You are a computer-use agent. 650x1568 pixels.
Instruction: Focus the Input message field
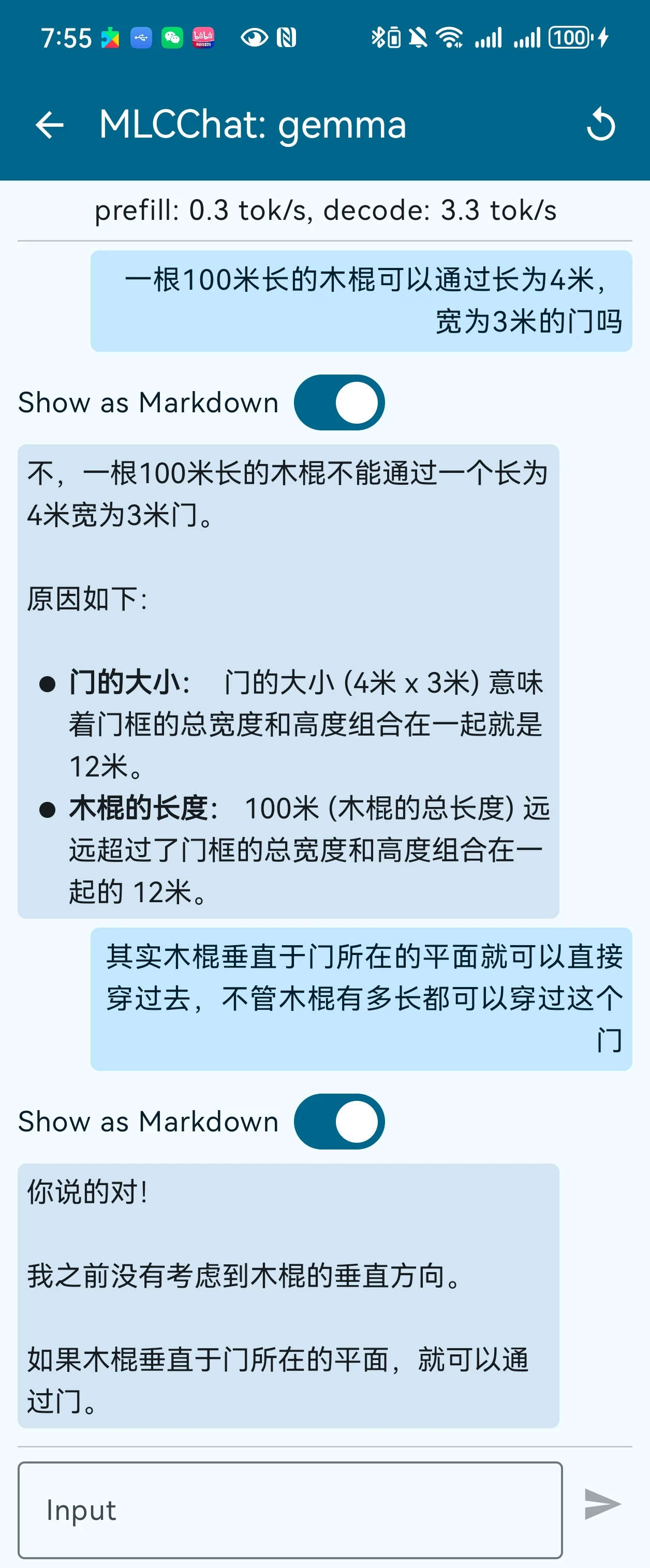[x=290, y=1510]
